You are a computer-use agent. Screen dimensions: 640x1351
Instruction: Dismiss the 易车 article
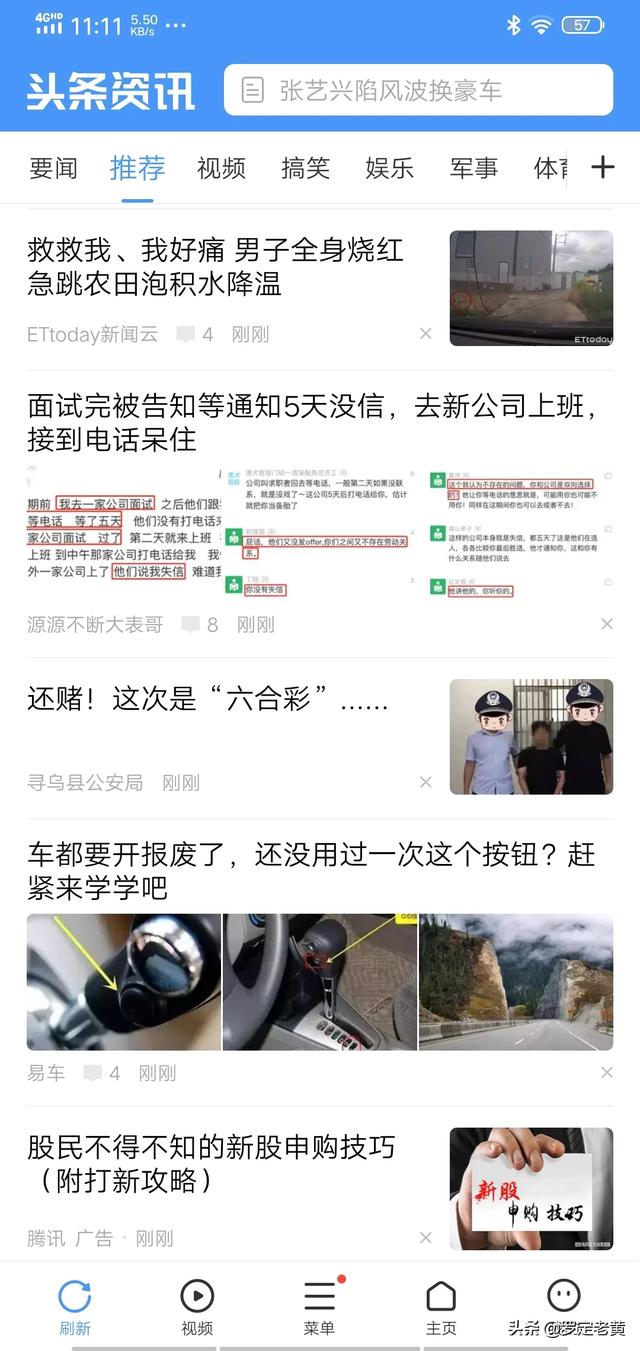tap(606, 1073)
